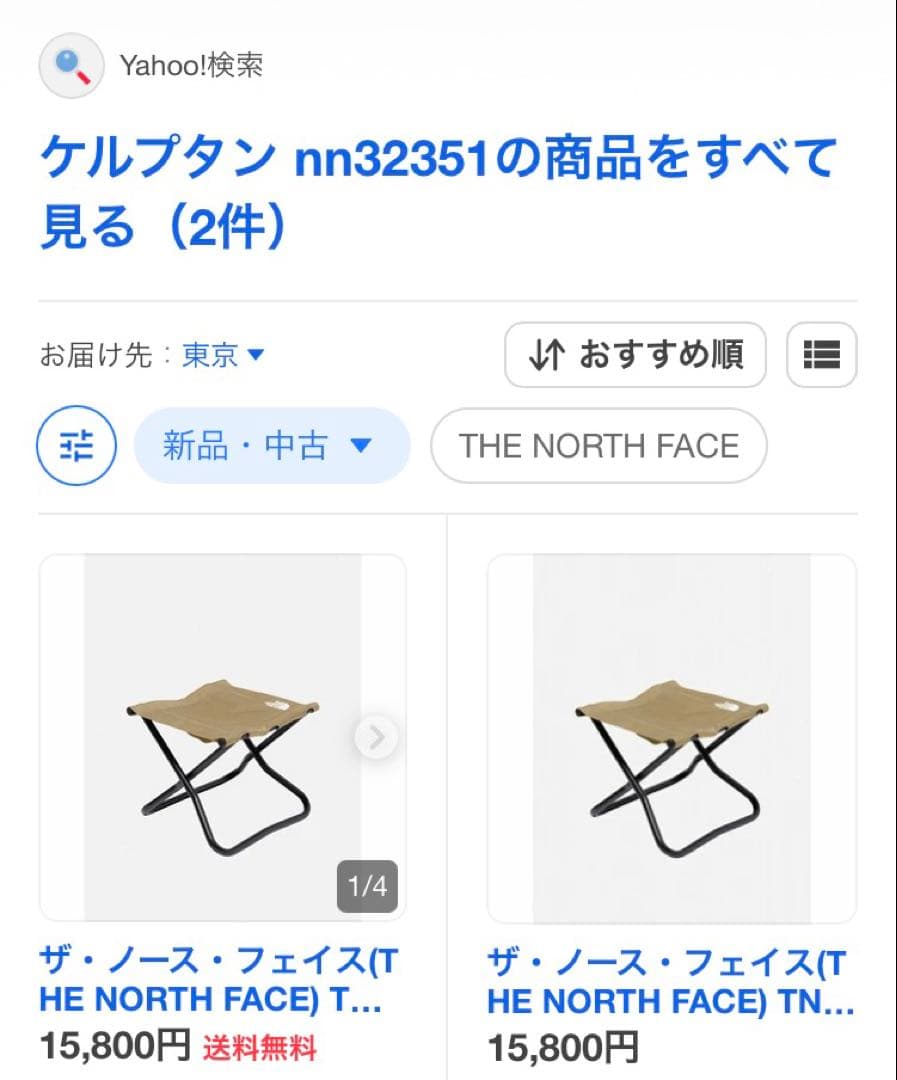The width and height of the screenshot is (897, 1080).
Task: Switch display mode with the list view icon
Action: click(x=821, y=355)
